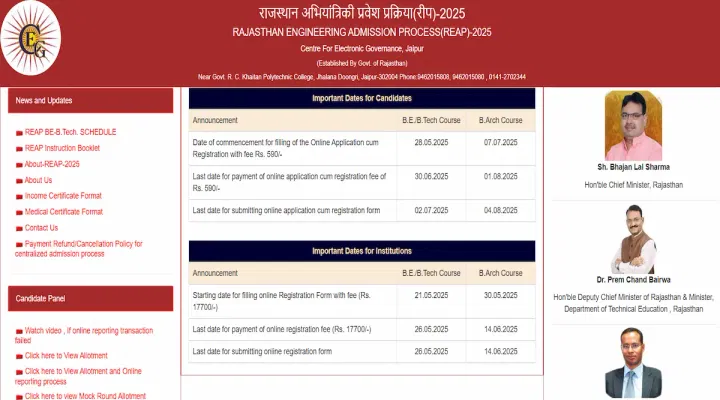Go to About Us page
This screenshot has width=720, height=400.
coord(38,180)
